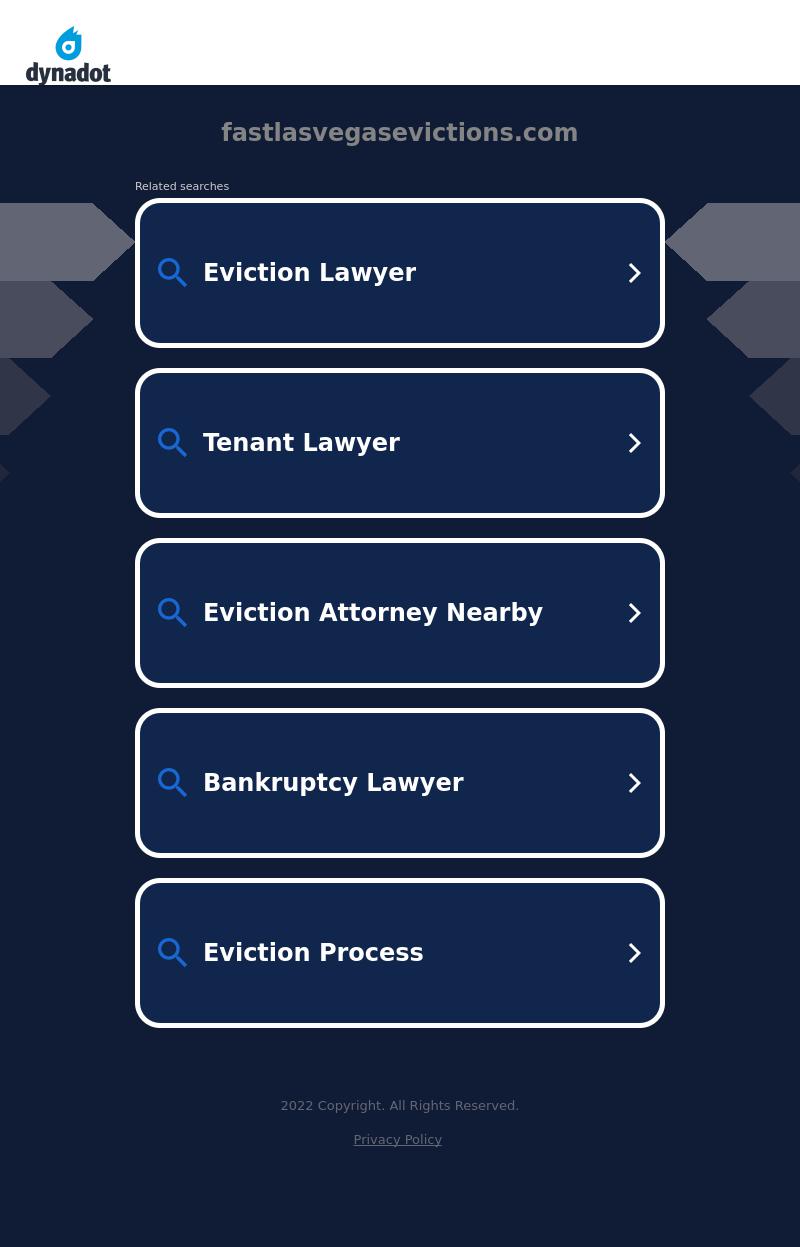Click the copyright notice text
This screenshot has height=1247, width=800.
tap(399, 1105)
